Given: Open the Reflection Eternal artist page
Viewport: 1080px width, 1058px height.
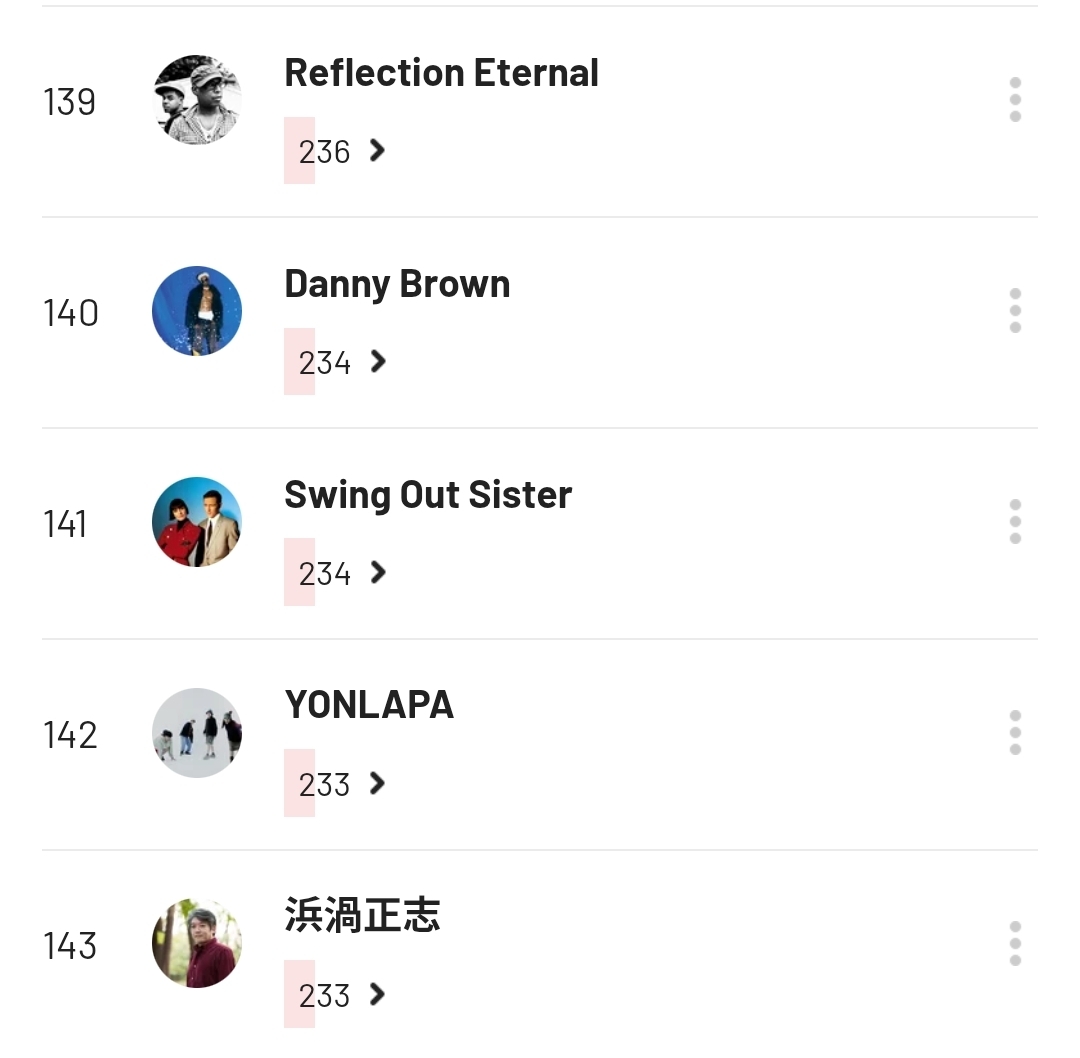Looking at the screenshot, I should click(441, 73).
